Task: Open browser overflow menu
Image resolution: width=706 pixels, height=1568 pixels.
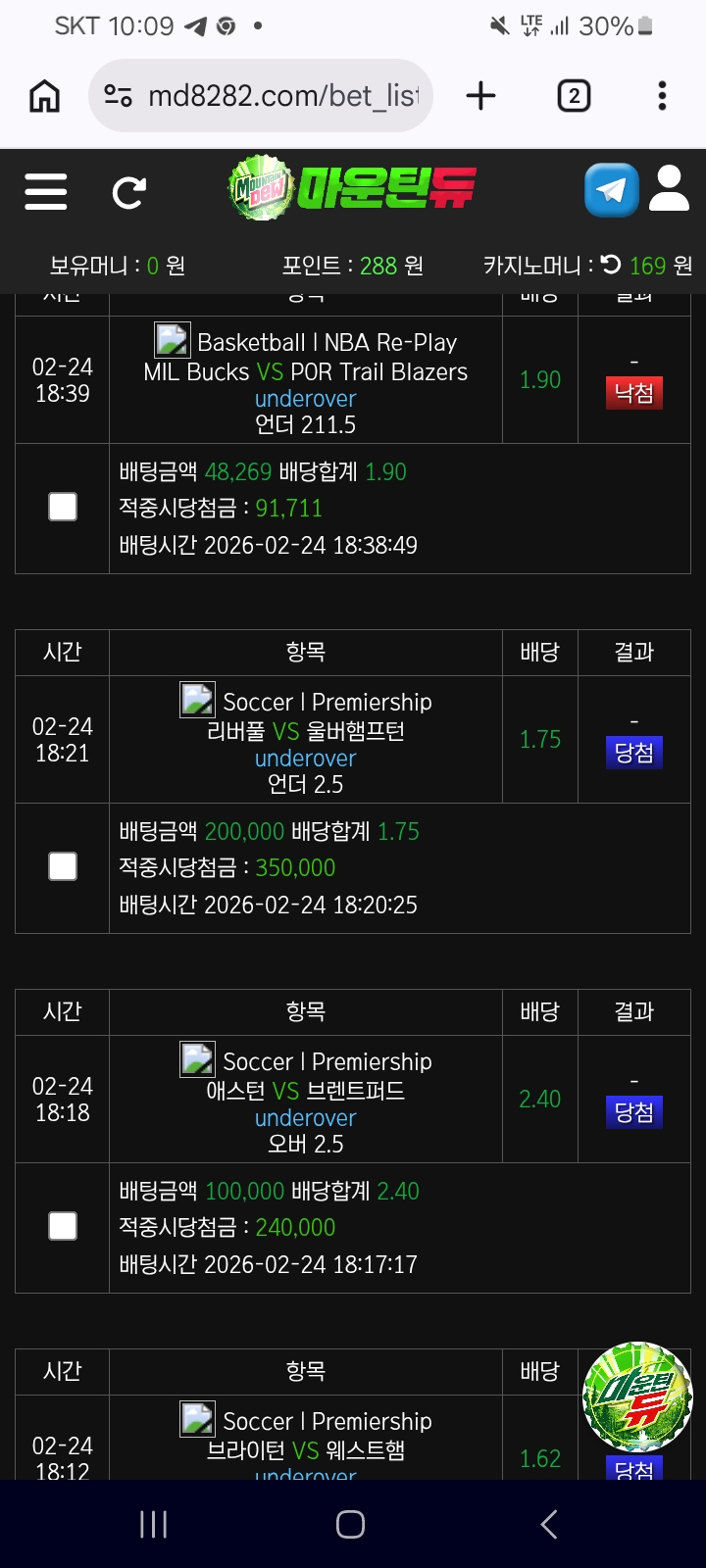Action: pos(662,96)
